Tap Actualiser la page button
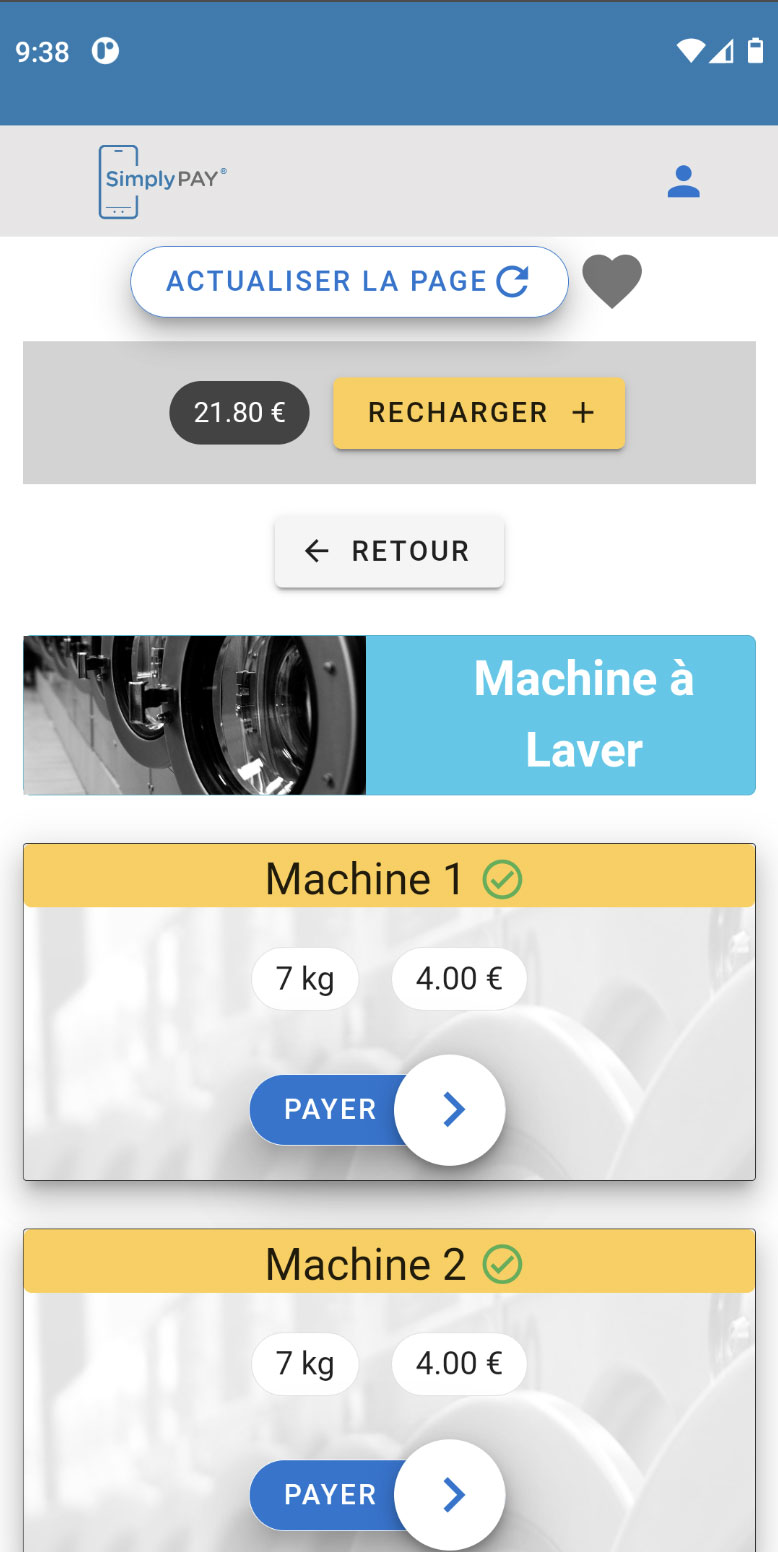Screen dimensions: 778x1552 348,282
